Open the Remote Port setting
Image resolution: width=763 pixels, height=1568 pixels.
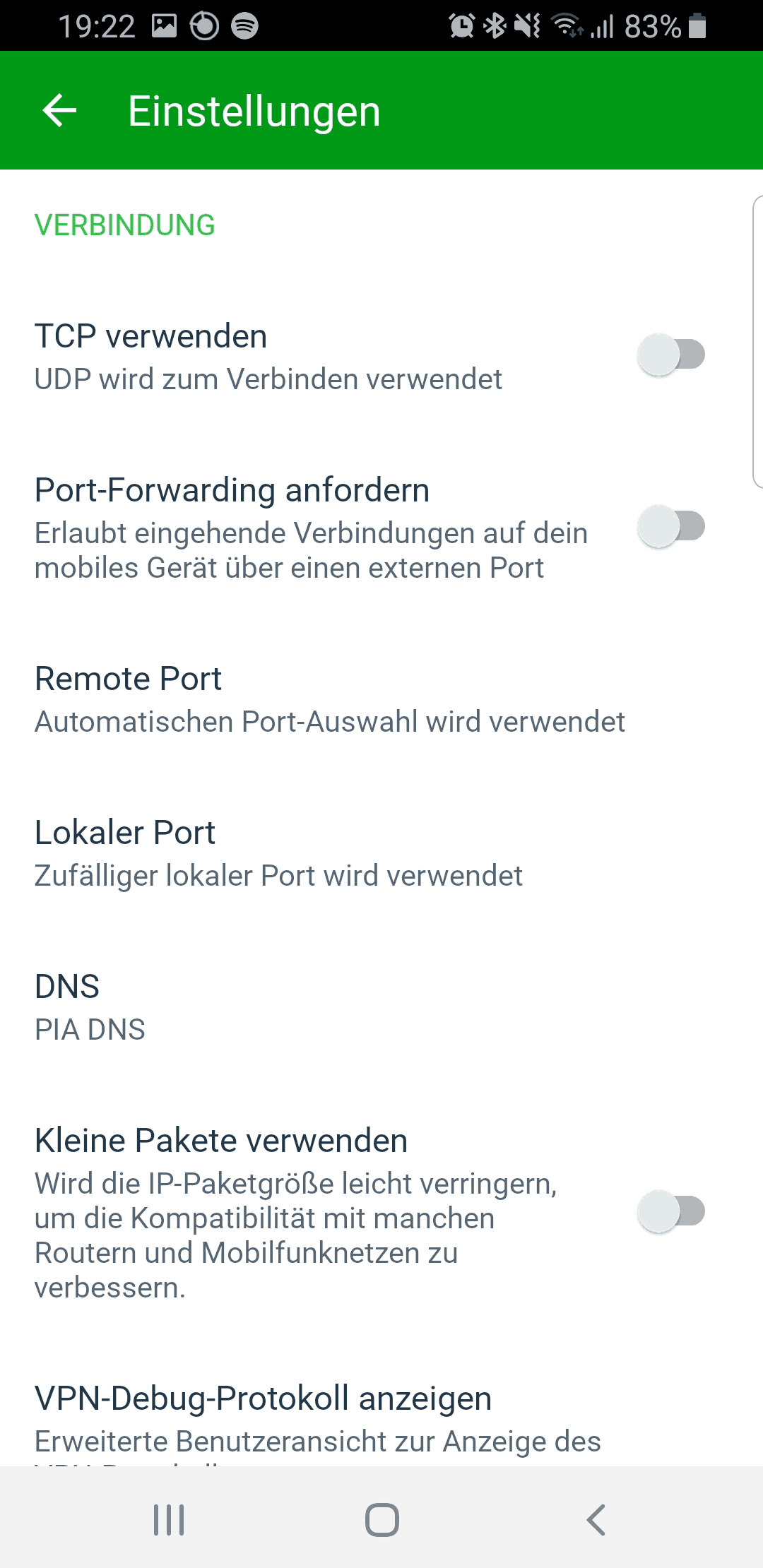381,699
